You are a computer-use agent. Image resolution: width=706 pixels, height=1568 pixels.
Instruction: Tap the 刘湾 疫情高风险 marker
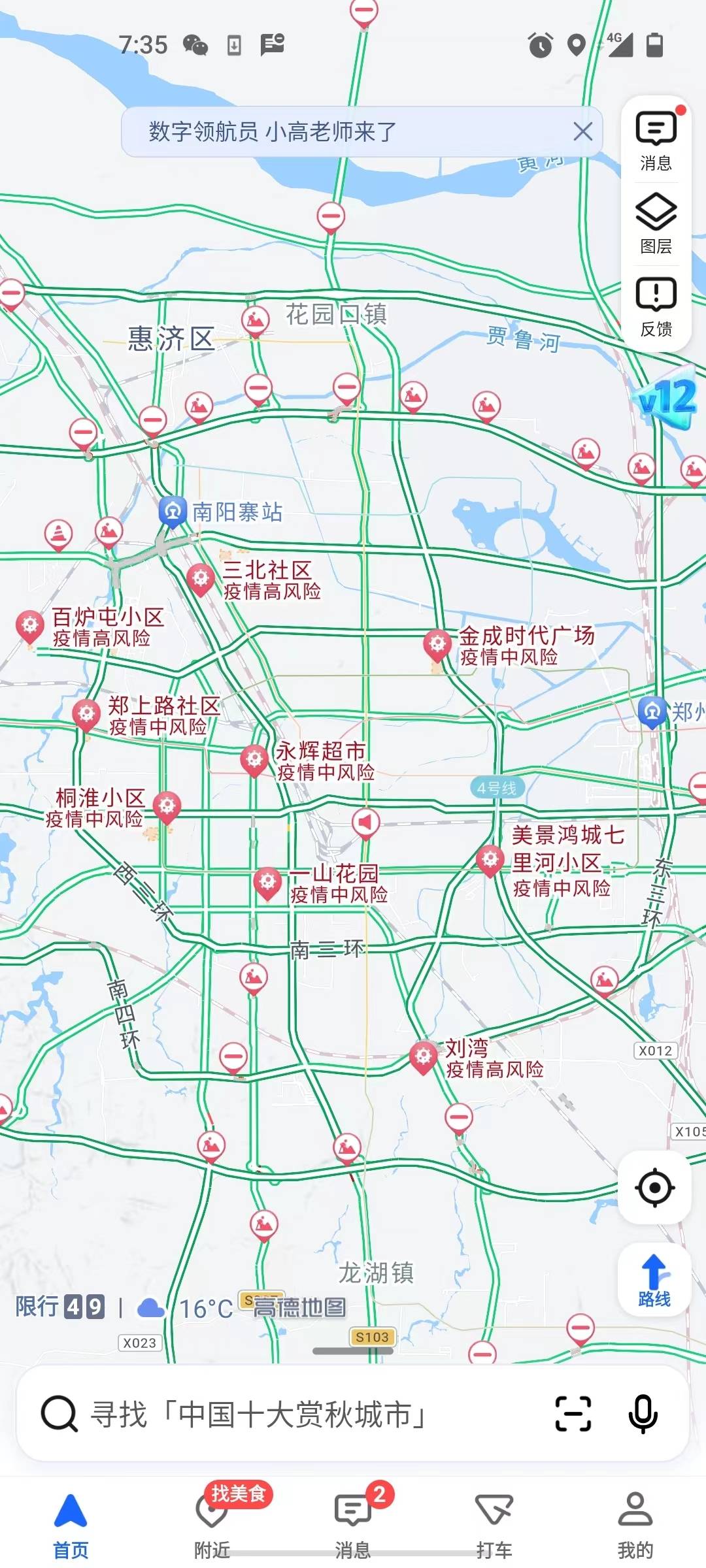coord(477,1058)
